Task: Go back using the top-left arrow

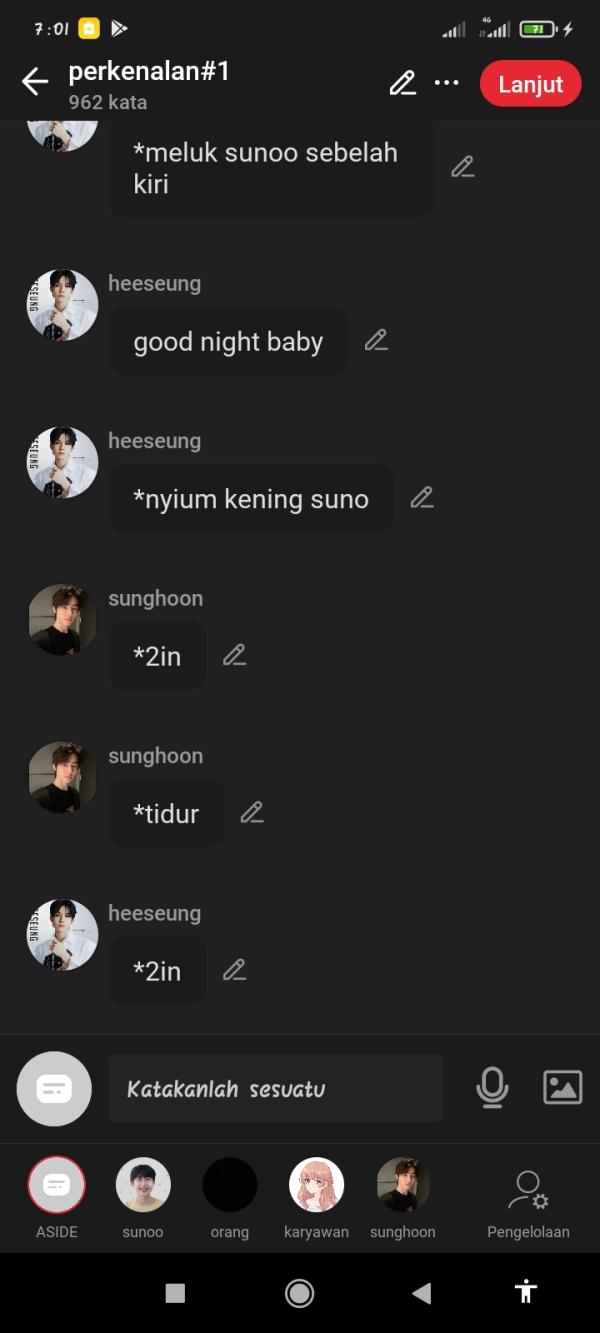Action: point(35,82)
